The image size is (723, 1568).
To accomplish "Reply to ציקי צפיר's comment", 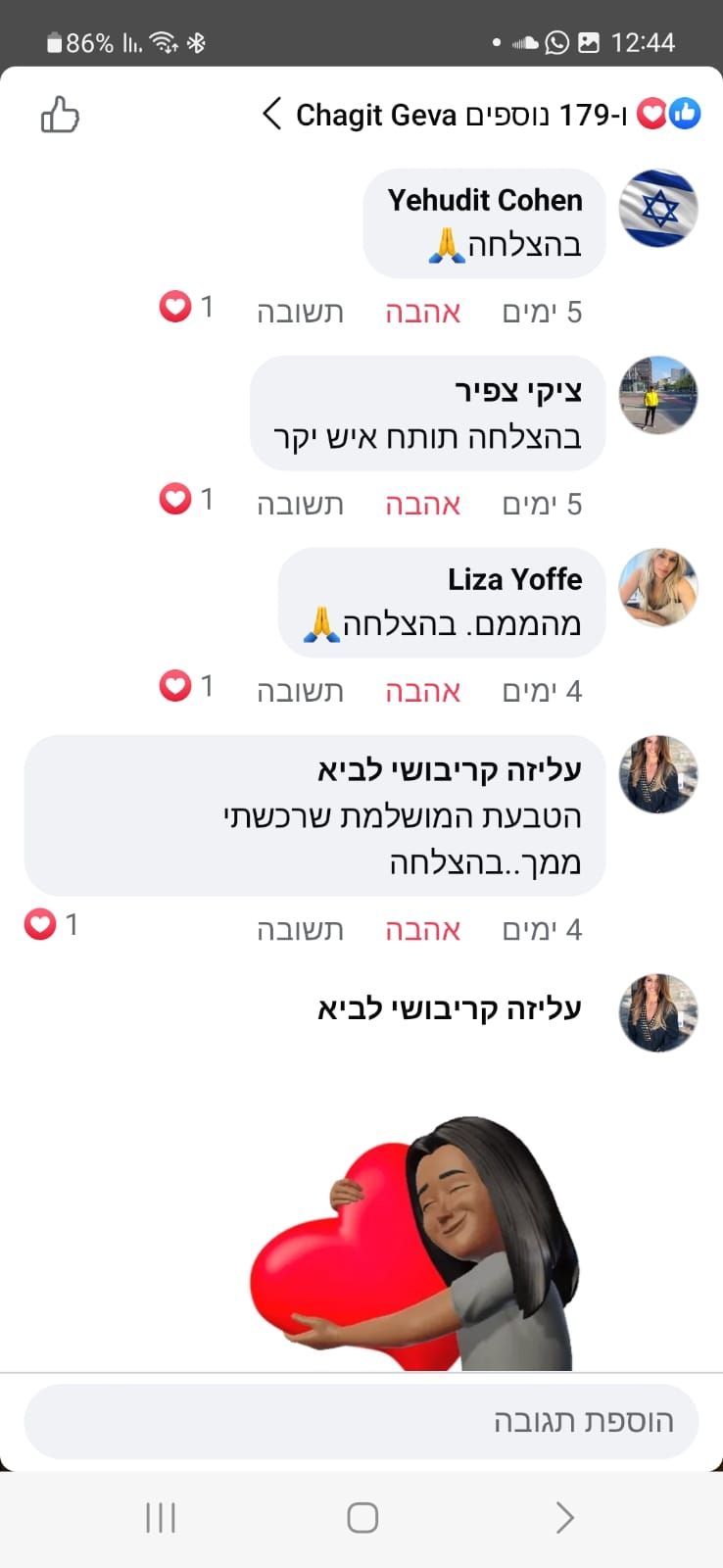I will [x=300, y=504].
